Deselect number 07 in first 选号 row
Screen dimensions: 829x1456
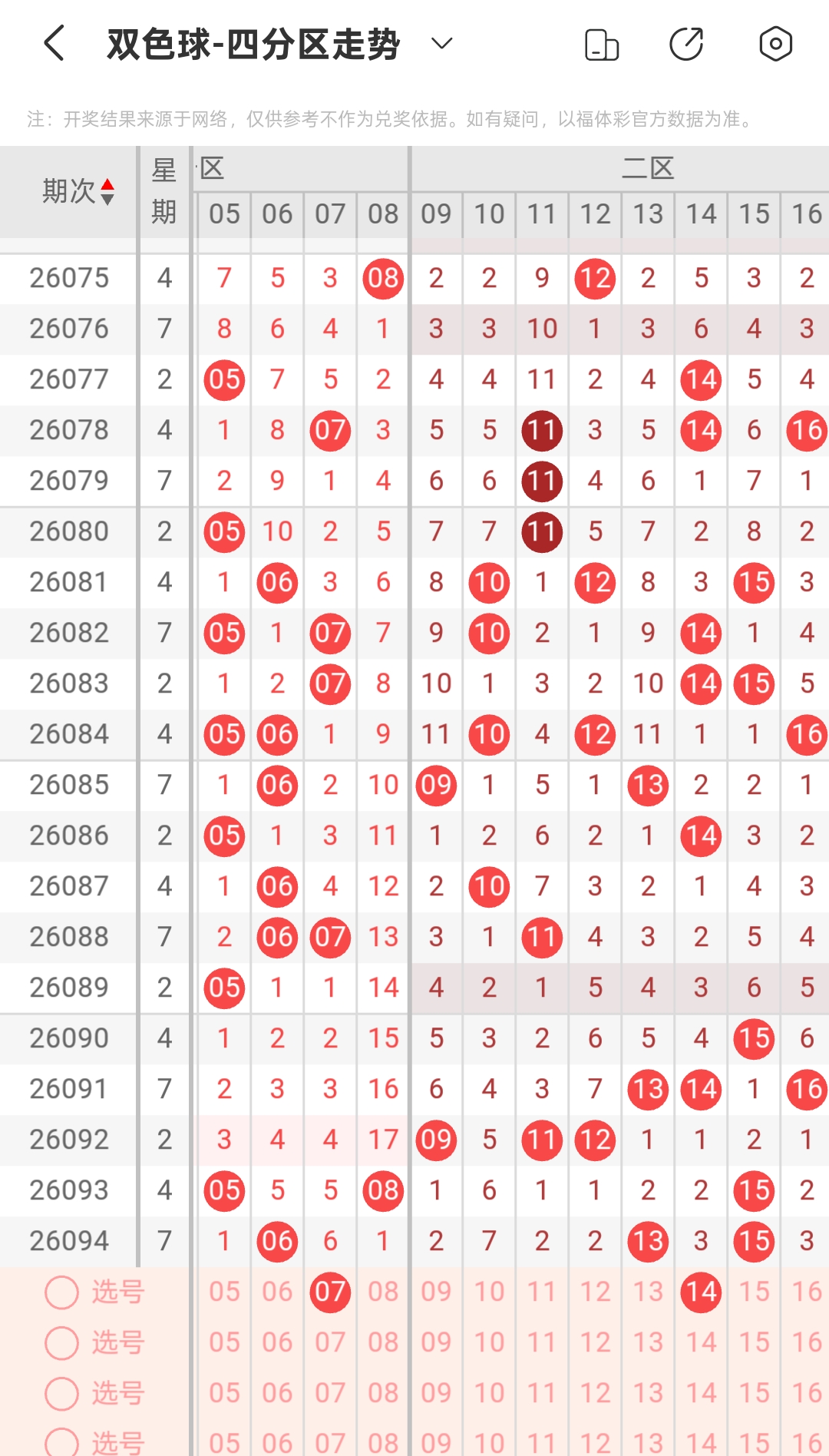330,1292
